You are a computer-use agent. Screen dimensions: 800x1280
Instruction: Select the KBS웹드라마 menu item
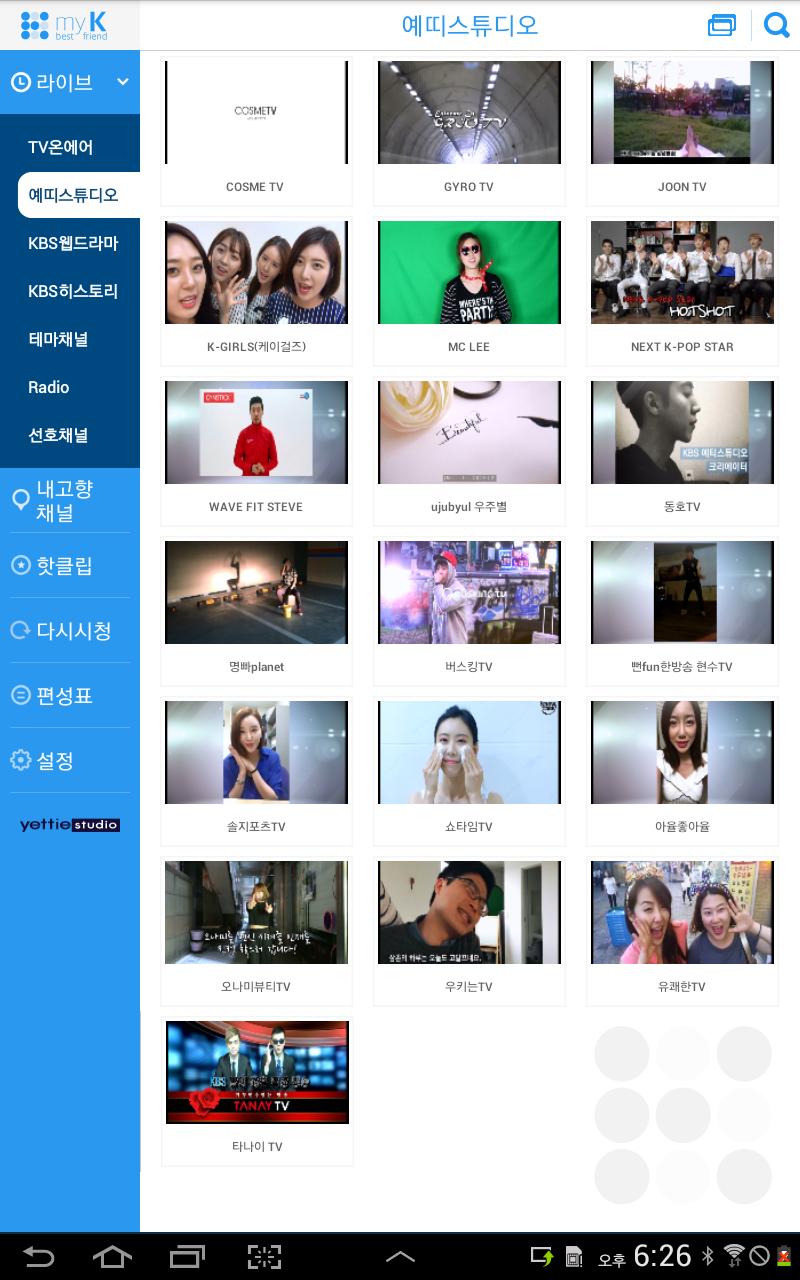(x=73, y=243)
